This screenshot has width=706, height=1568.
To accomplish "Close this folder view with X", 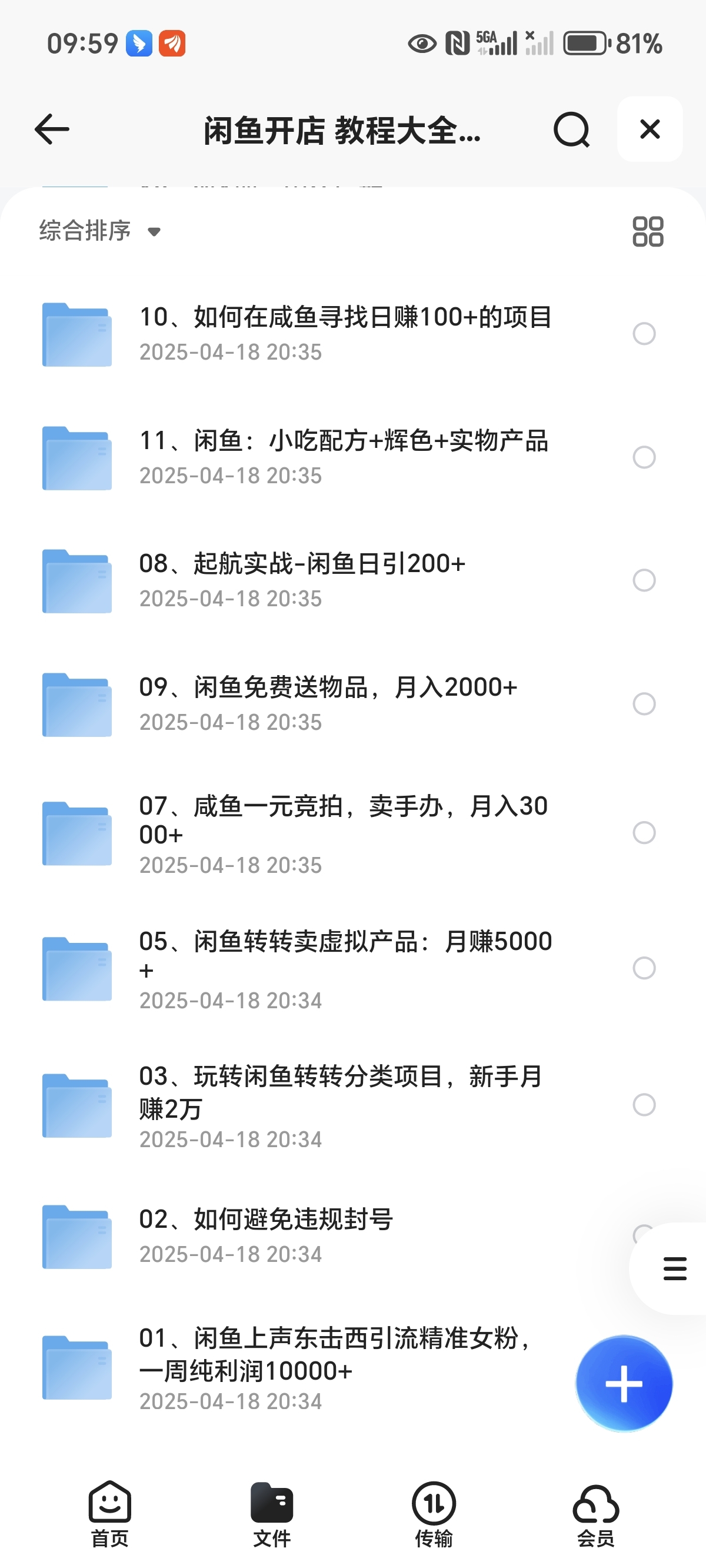I will [x=650, y=129].
